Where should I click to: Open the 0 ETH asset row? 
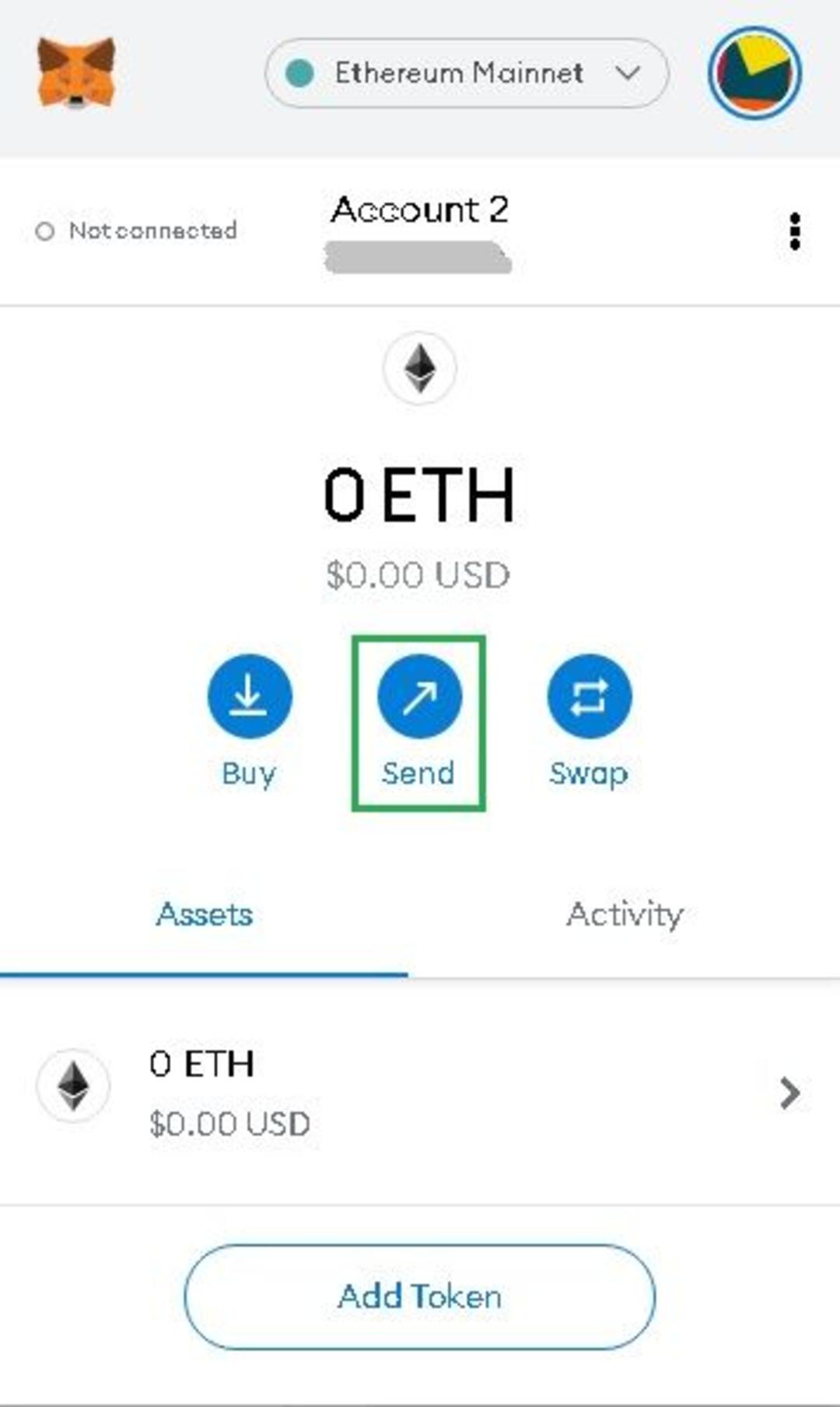(420, 1092)
